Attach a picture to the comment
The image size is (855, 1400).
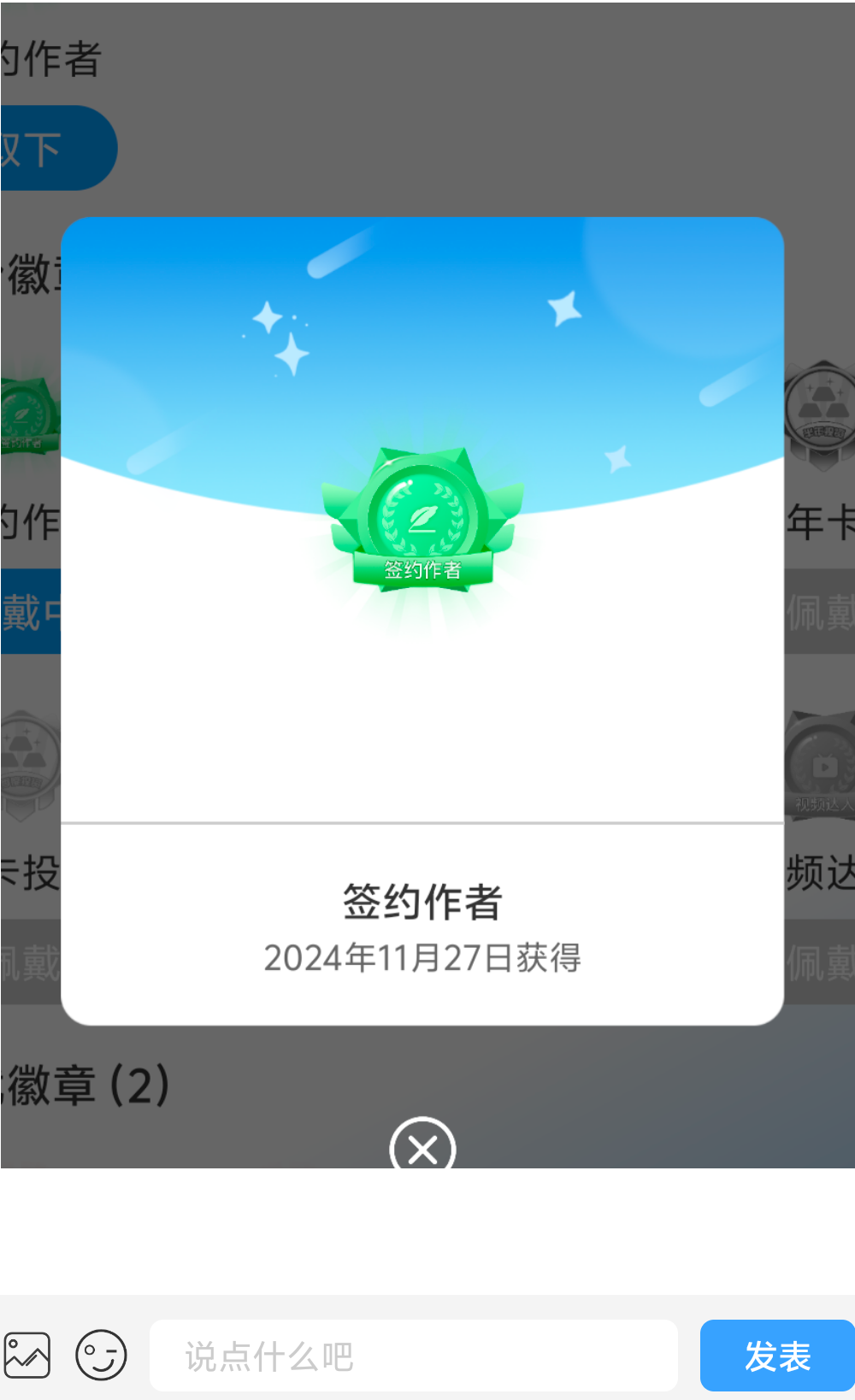[x=27, y=1356]
